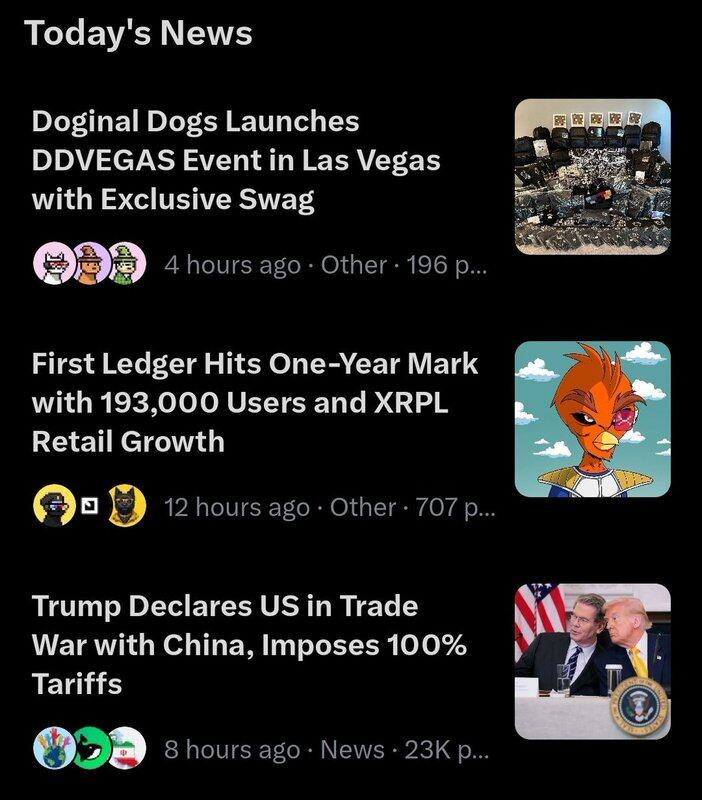The height and width of the screenshot is (800, 702).
Task: Read the First Ledger One-Year Mark story
Action: point(255,402)
